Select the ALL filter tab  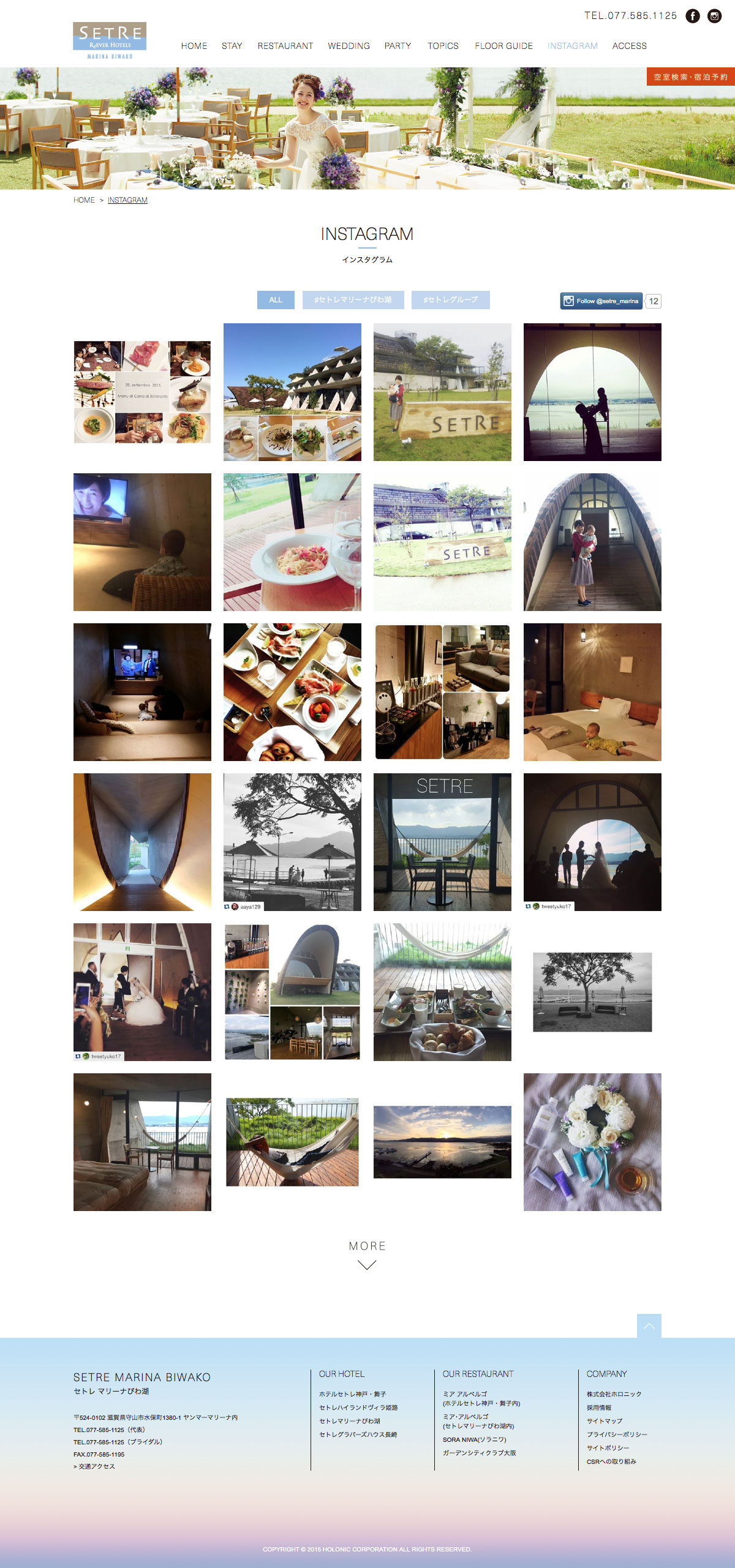point(276,300)
